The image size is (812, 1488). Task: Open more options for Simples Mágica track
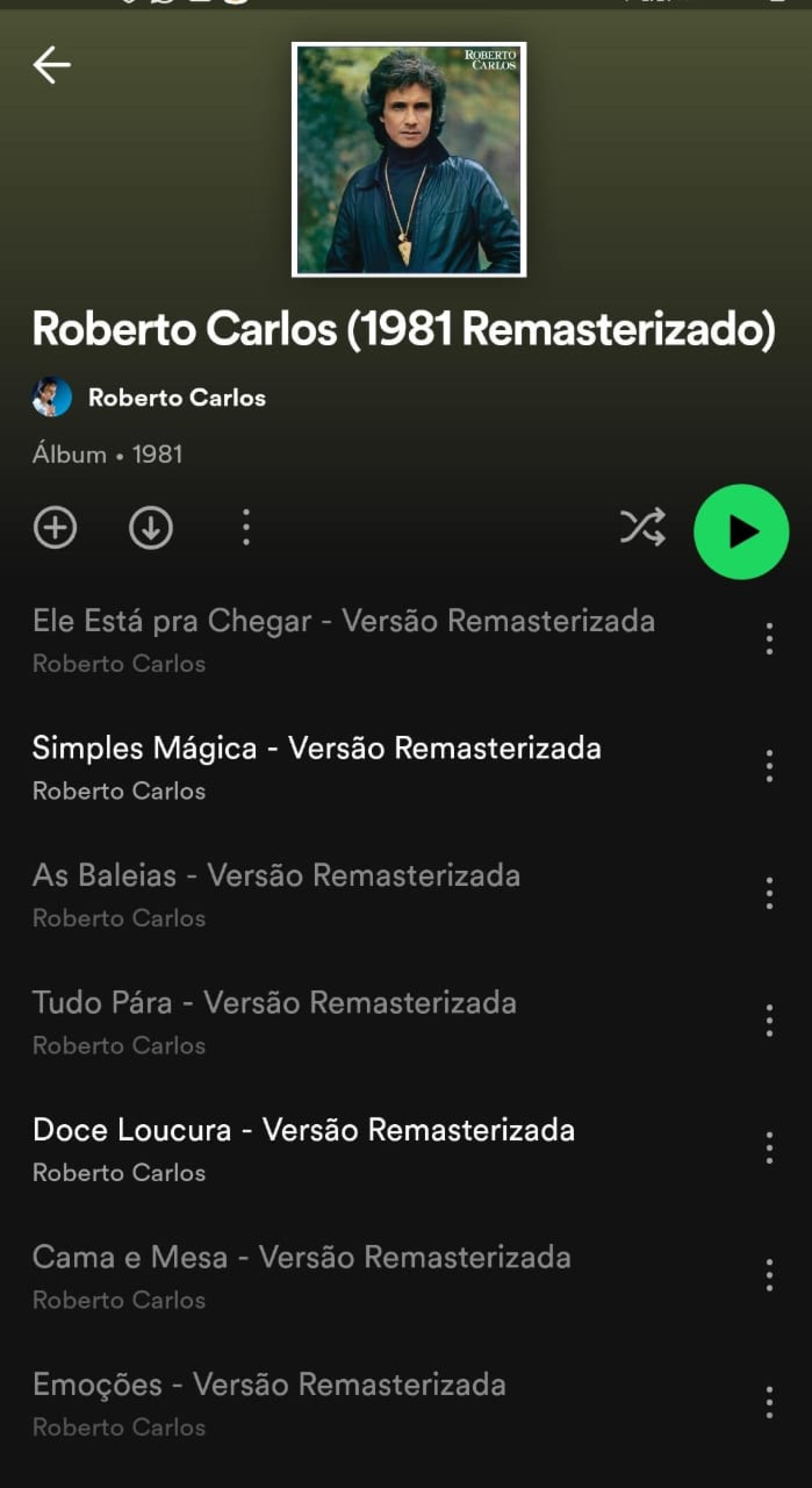[769, 766]
